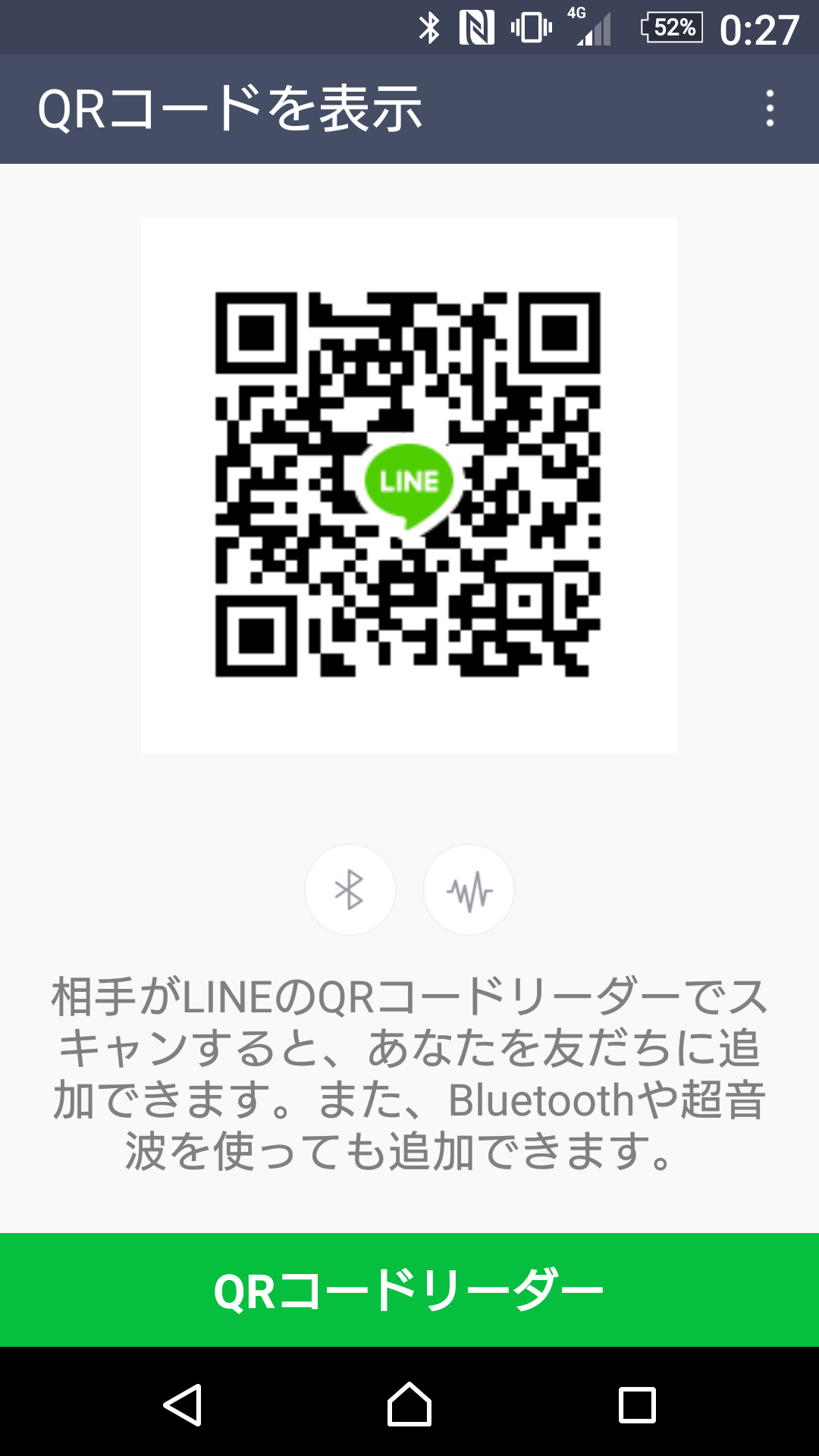Go to the home screen via Home
This screenshot has width=819, height=1456.
[409, 1404]
